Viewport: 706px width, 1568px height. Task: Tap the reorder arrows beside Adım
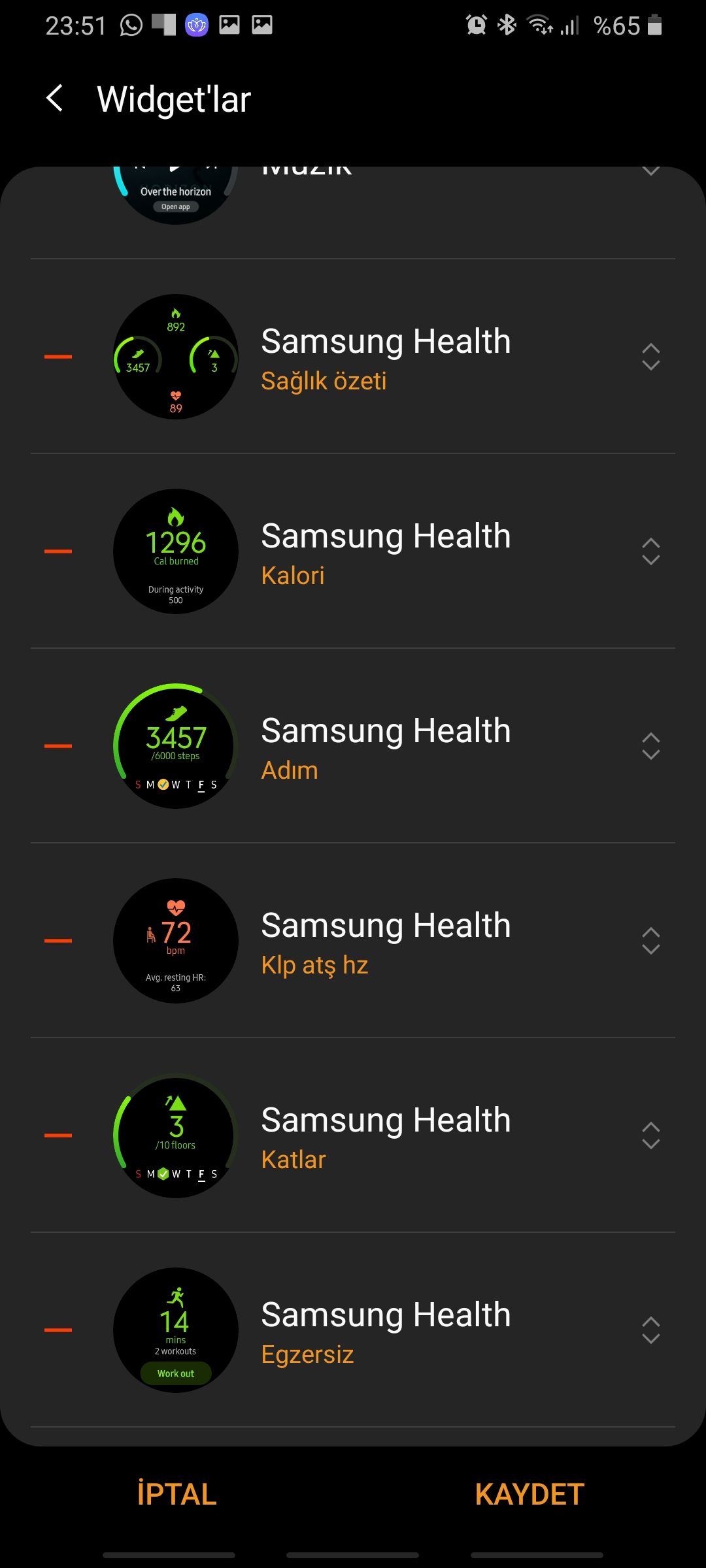point(650,746)
